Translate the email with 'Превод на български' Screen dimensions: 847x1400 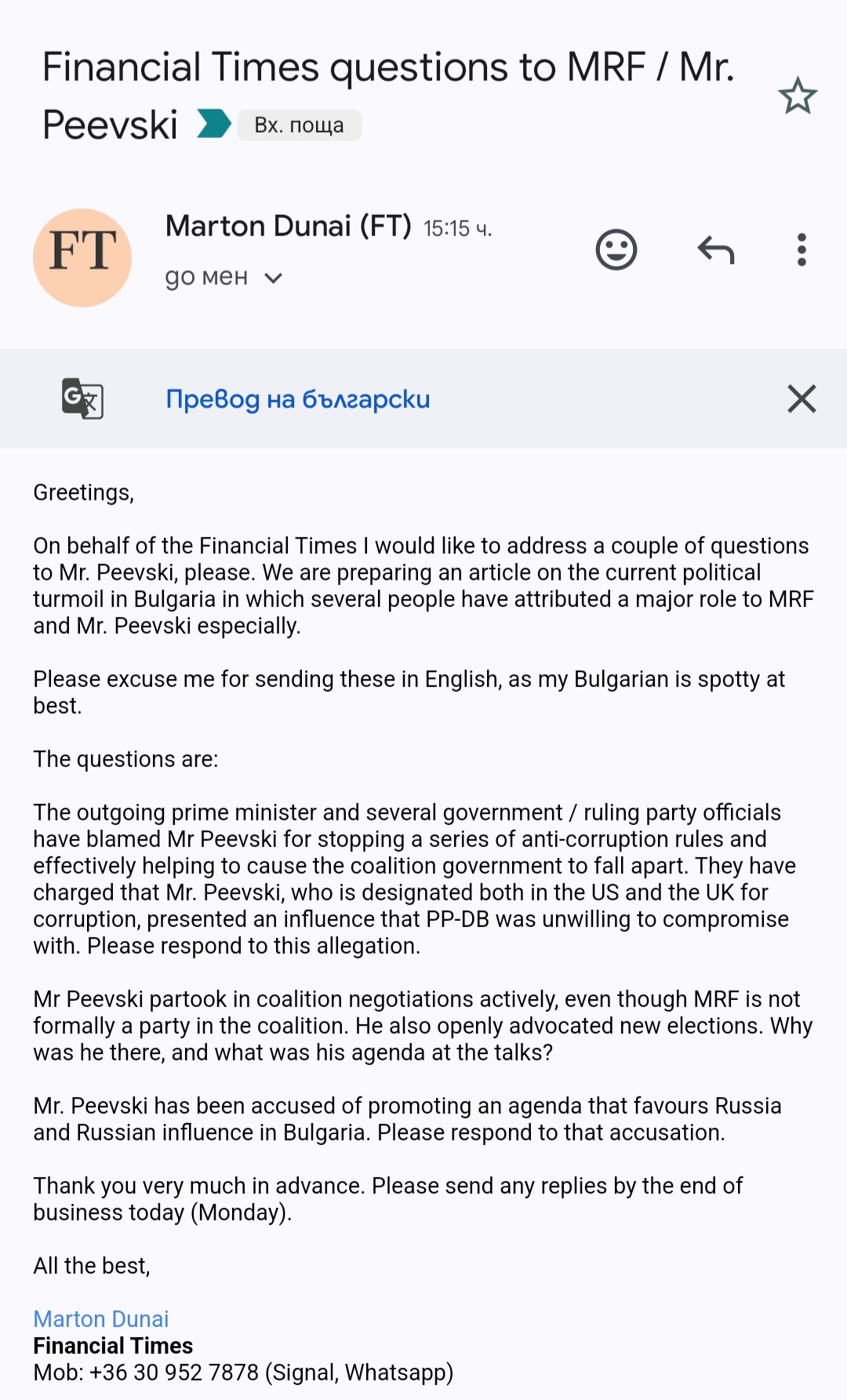point(298,399)
